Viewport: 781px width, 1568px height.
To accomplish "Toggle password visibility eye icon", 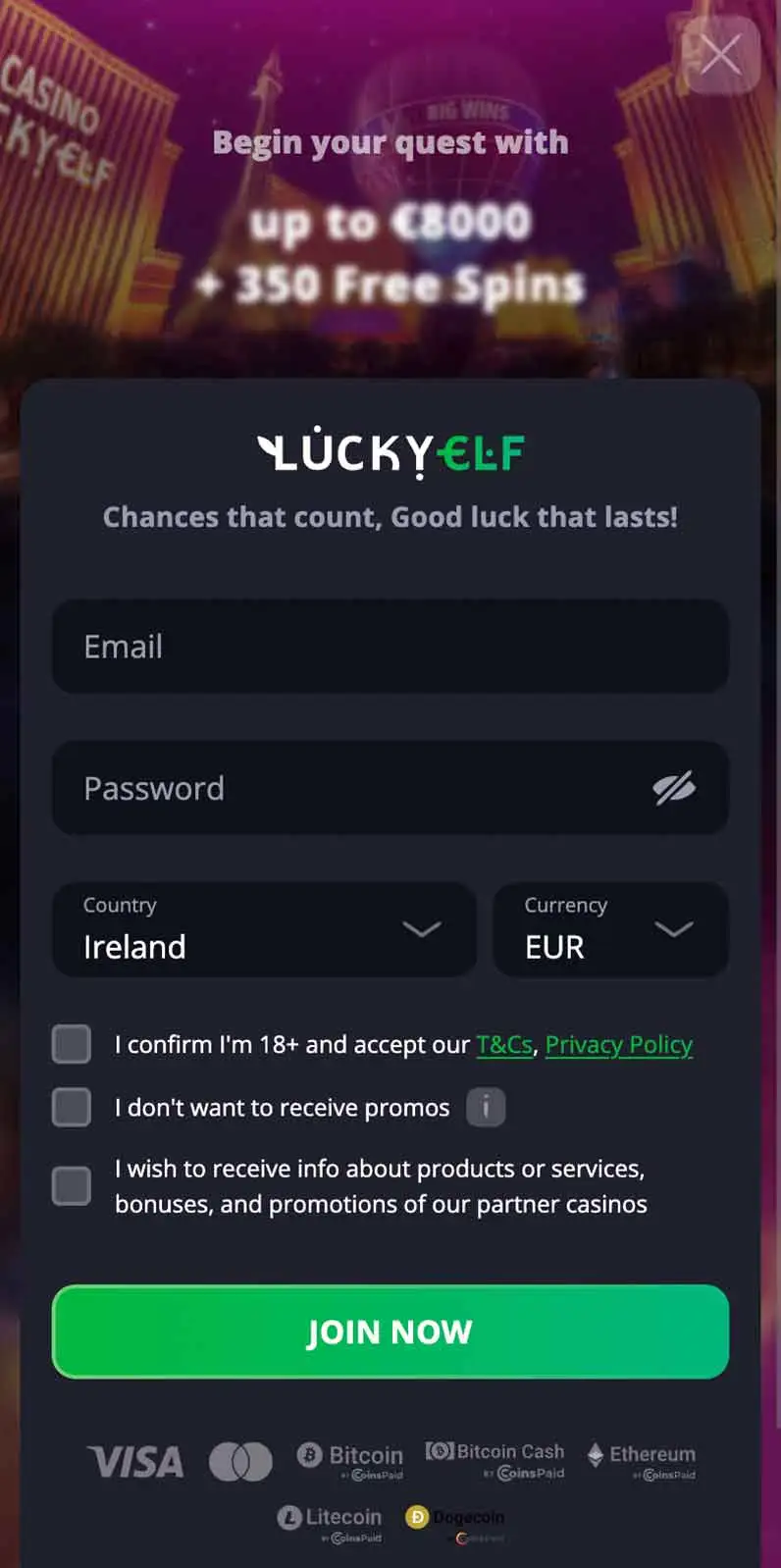I will point(674,788).
